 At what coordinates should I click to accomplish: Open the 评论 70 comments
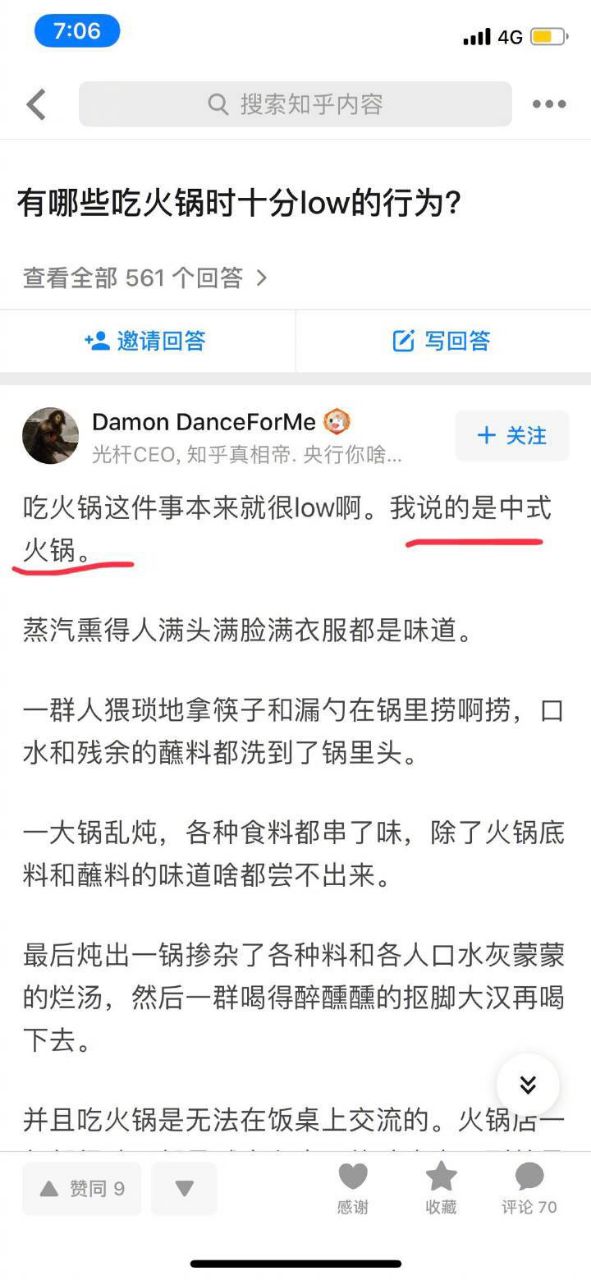[x=529, y=1189]
